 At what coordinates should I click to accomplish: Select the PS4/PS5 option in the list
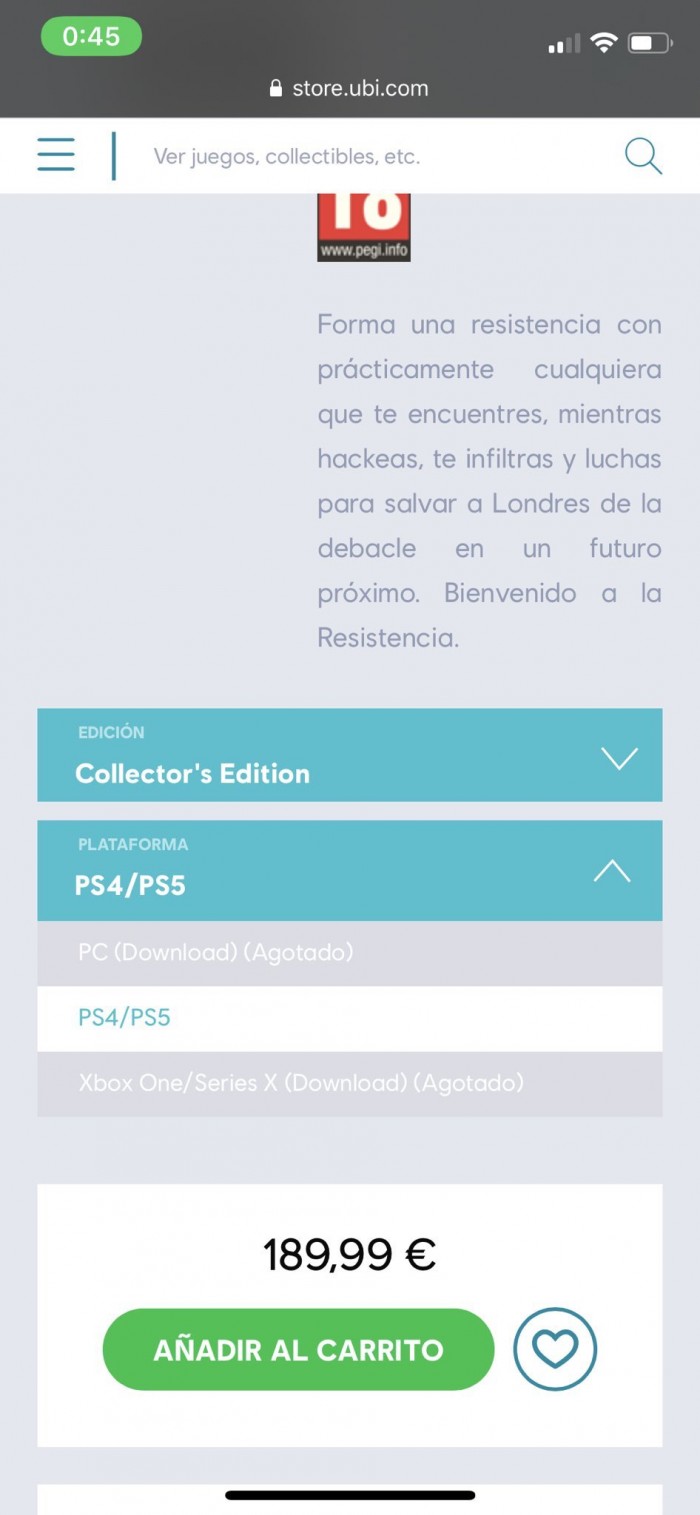tap(349, 1018)
